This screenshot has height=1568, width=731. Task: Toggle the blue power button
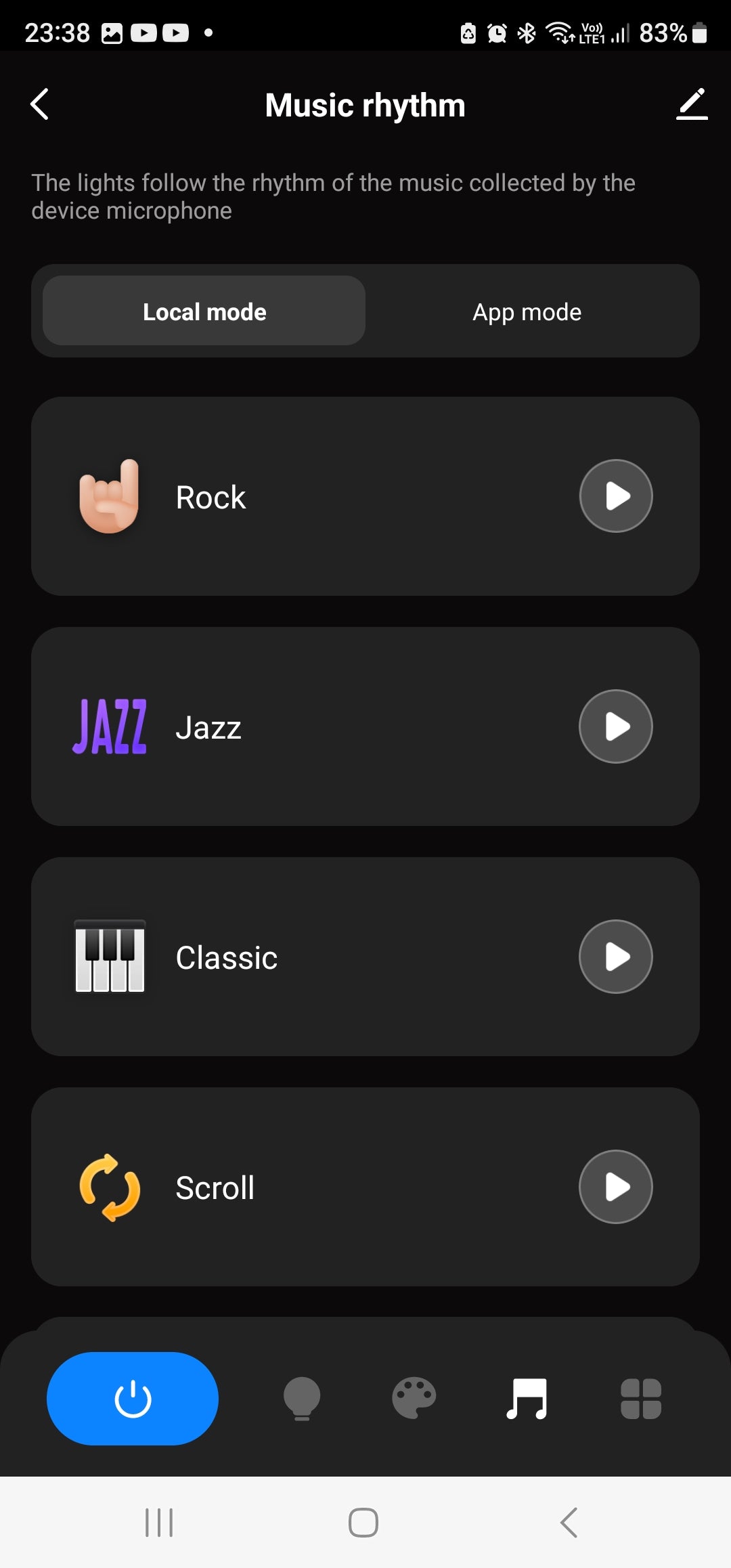pyautogui.click(x=133, y=1398)
